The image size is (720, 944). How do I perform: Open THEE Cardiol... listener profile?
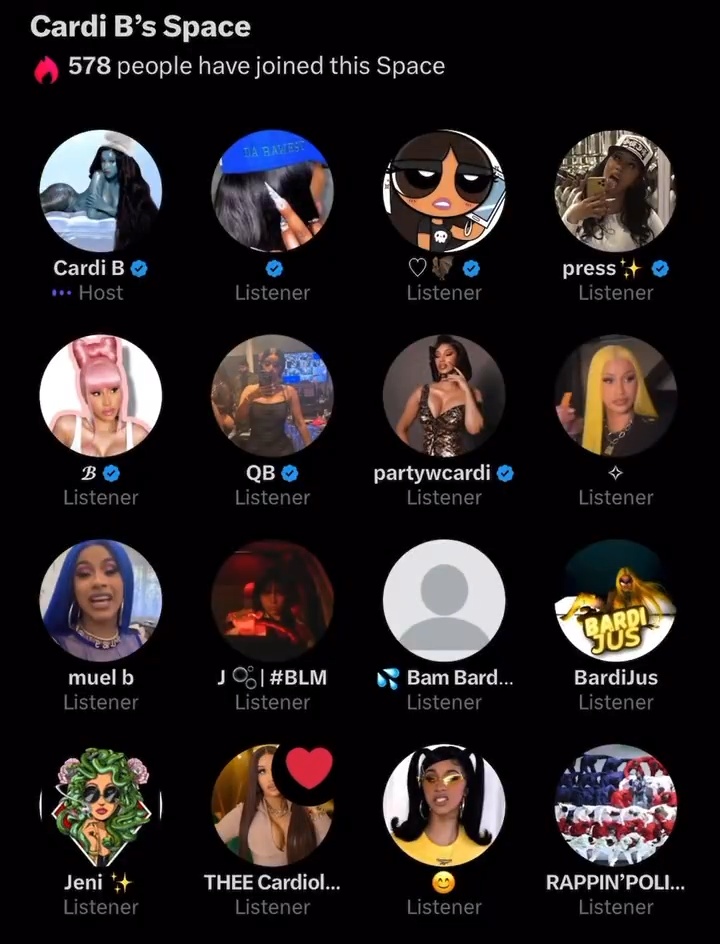point(272,806)
